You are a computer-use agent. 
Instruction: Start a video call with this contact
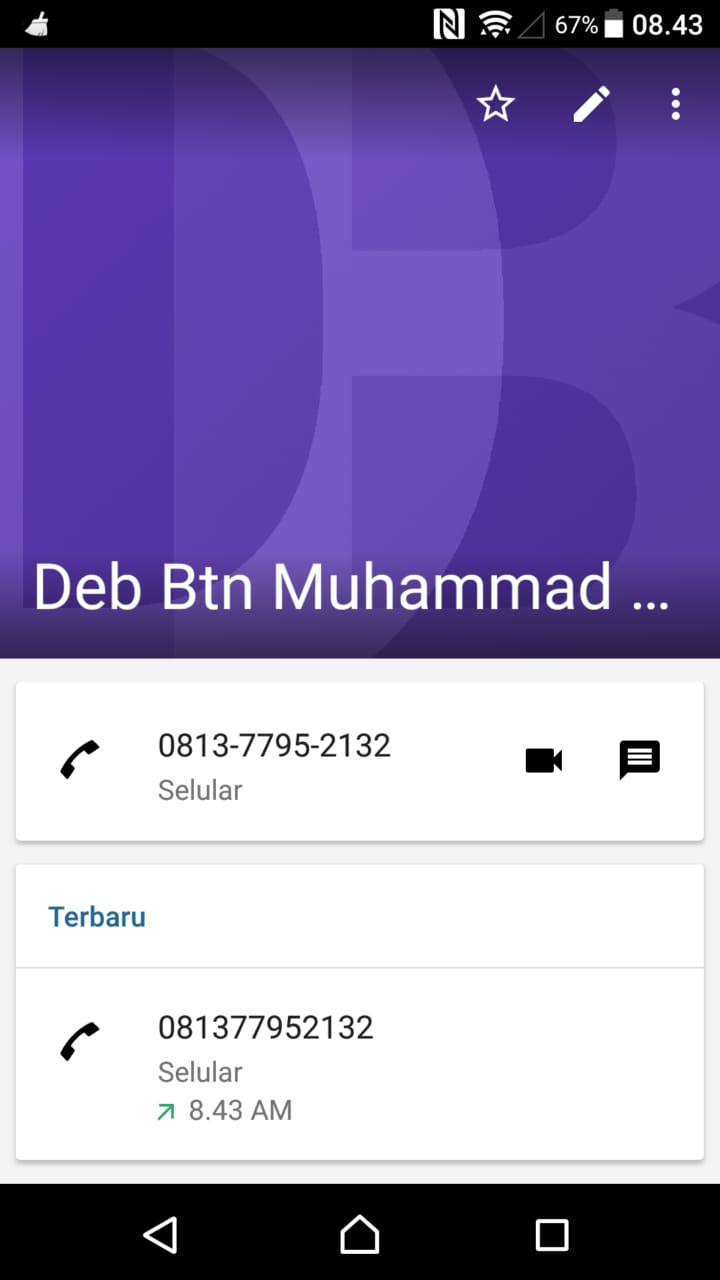click(543, 761)
